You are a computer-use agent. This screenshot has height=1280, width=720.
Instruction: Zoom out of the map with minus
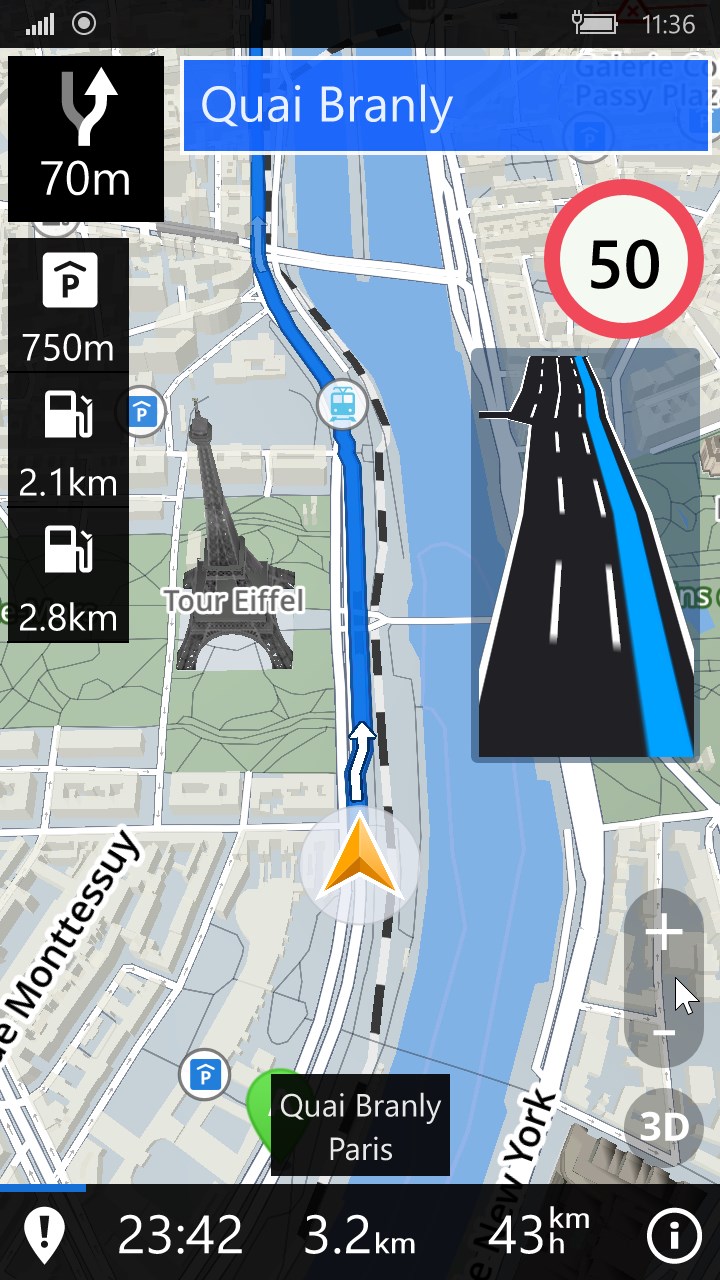pyautogui.click(x=663, y=1032)
